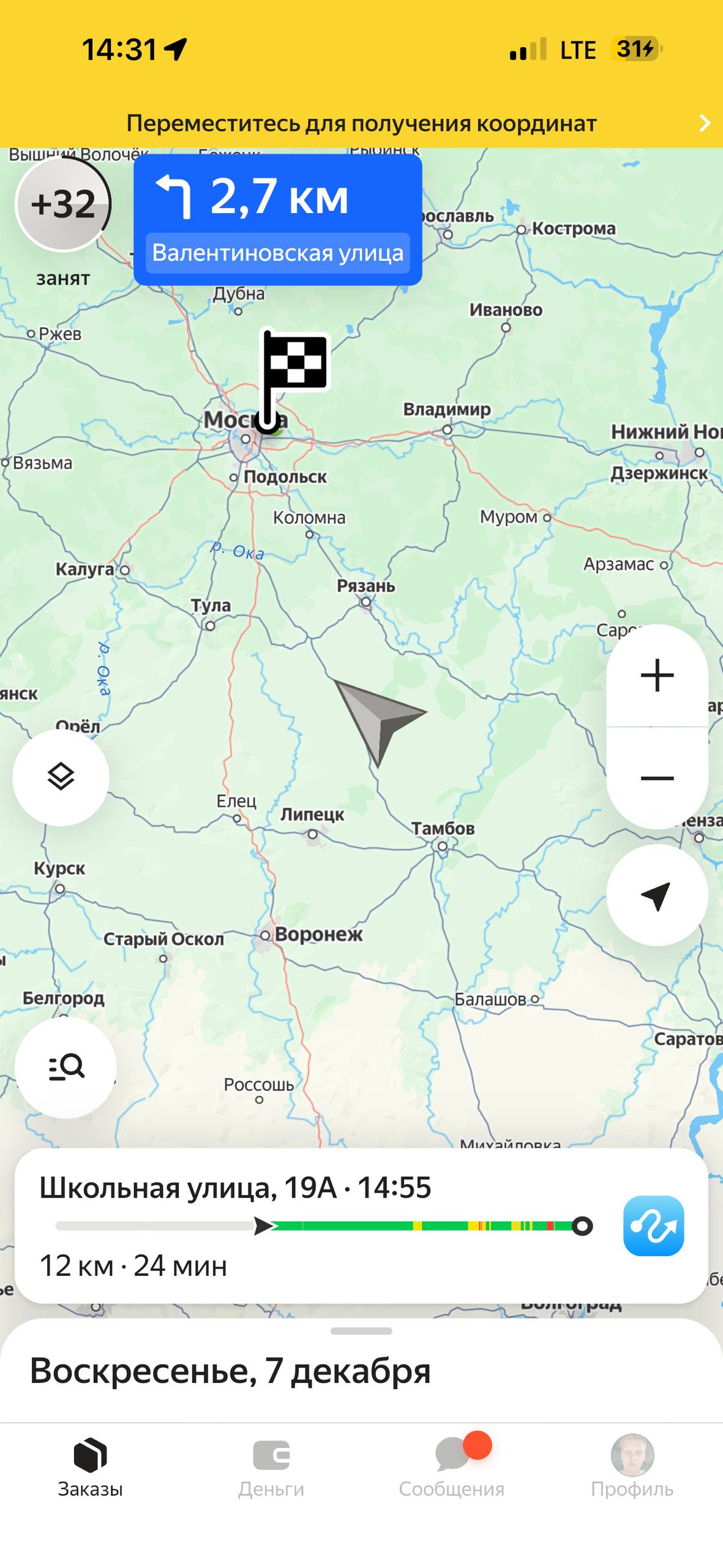Open the 2,7 км Валентиновская улица maneuver card
Viewport: 723px width, 1568px height.
[x=277, y=220]
